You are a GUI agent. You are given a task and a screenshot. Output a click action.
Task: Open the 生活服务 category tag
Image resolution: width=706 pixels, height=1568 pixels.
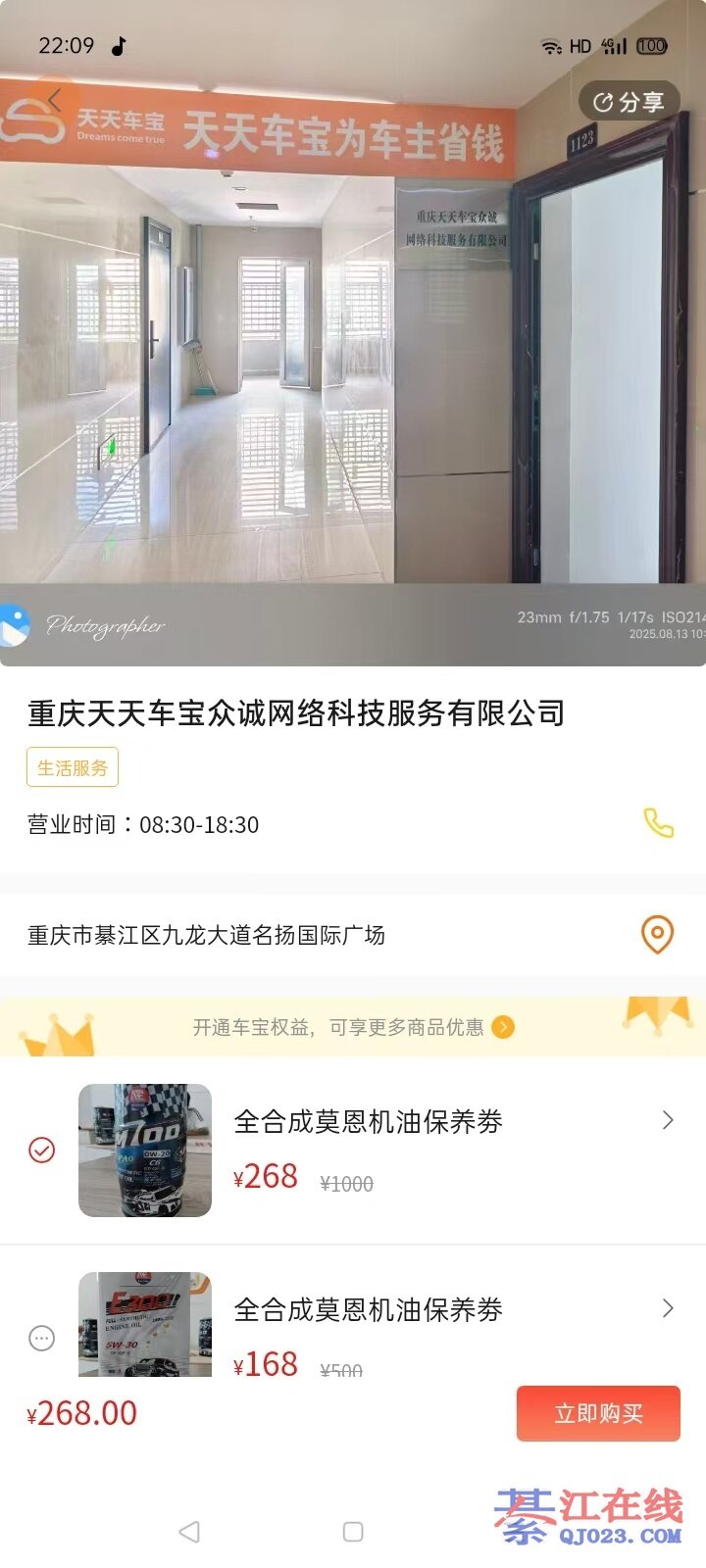[x=73, y=767]
